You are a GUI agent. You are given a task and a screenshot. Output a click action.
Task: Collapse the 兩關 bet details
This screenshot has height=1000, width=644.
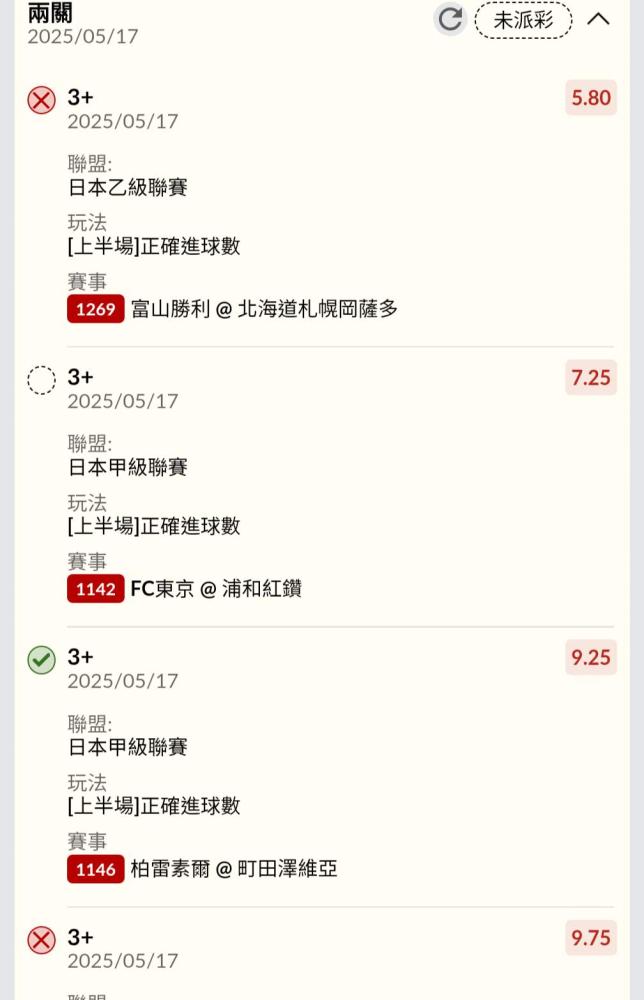[598, 19]
